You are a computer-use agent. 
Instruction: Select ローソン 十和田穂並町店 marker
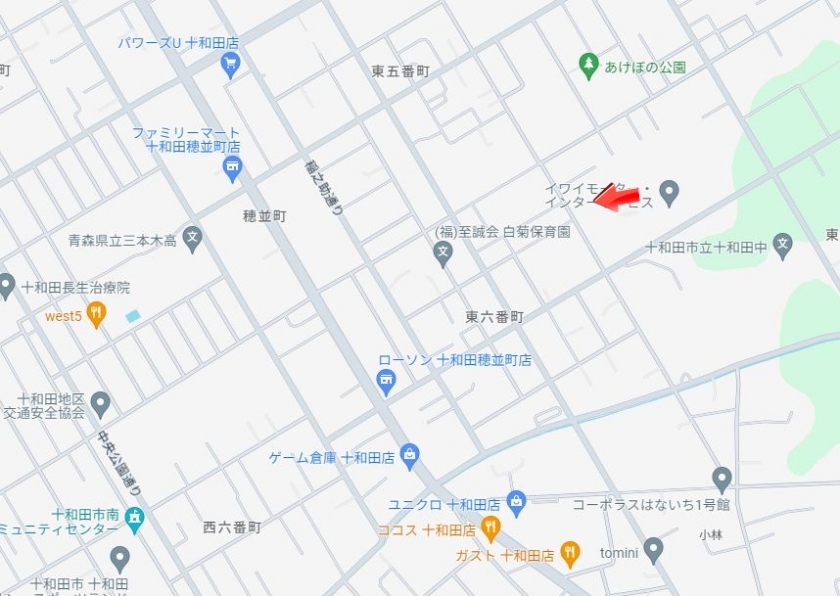coord(386,380)
